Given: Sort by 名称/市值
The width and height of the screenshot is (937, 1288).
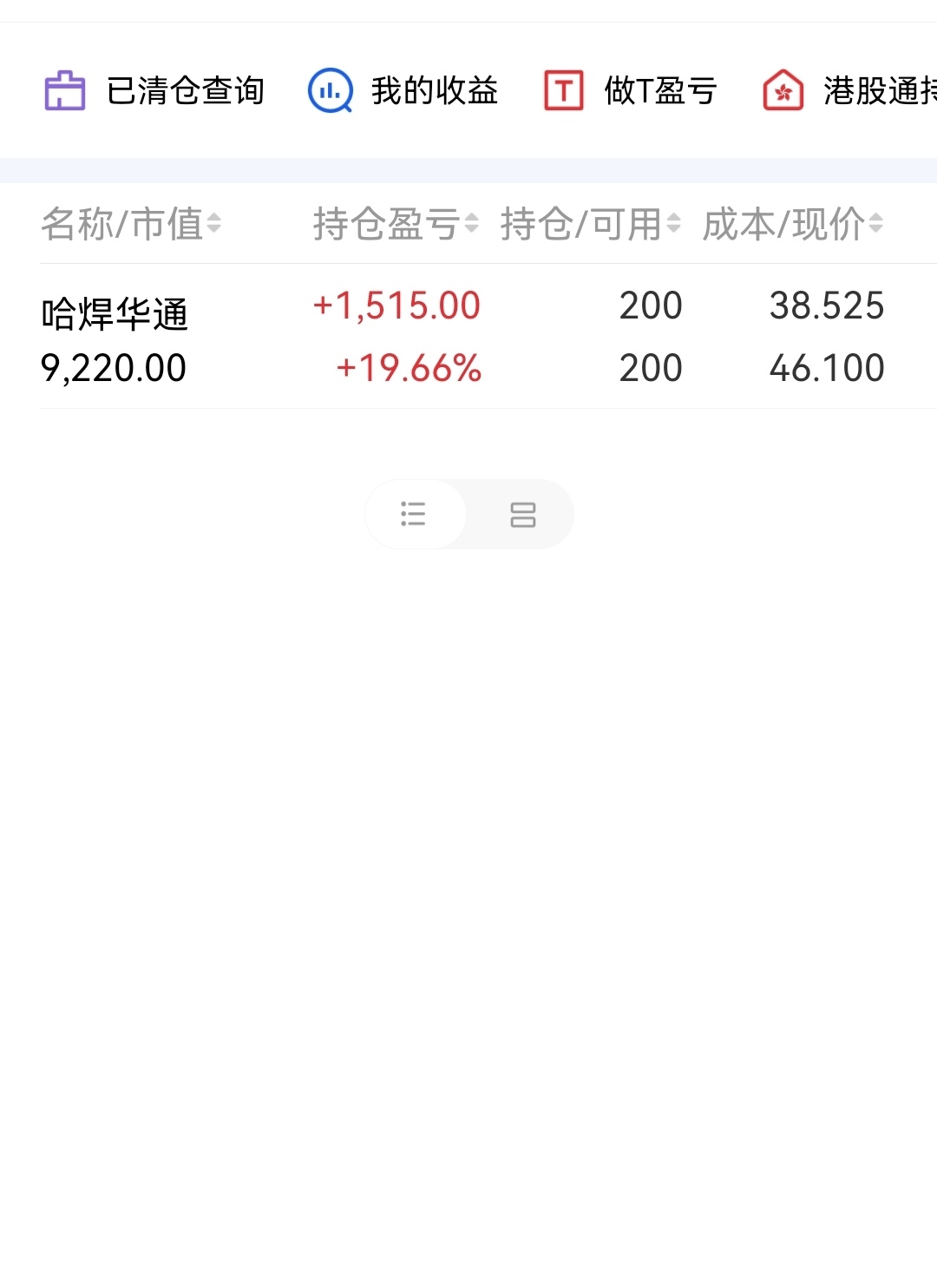Looking at the screenshot, I should [131, 224].
